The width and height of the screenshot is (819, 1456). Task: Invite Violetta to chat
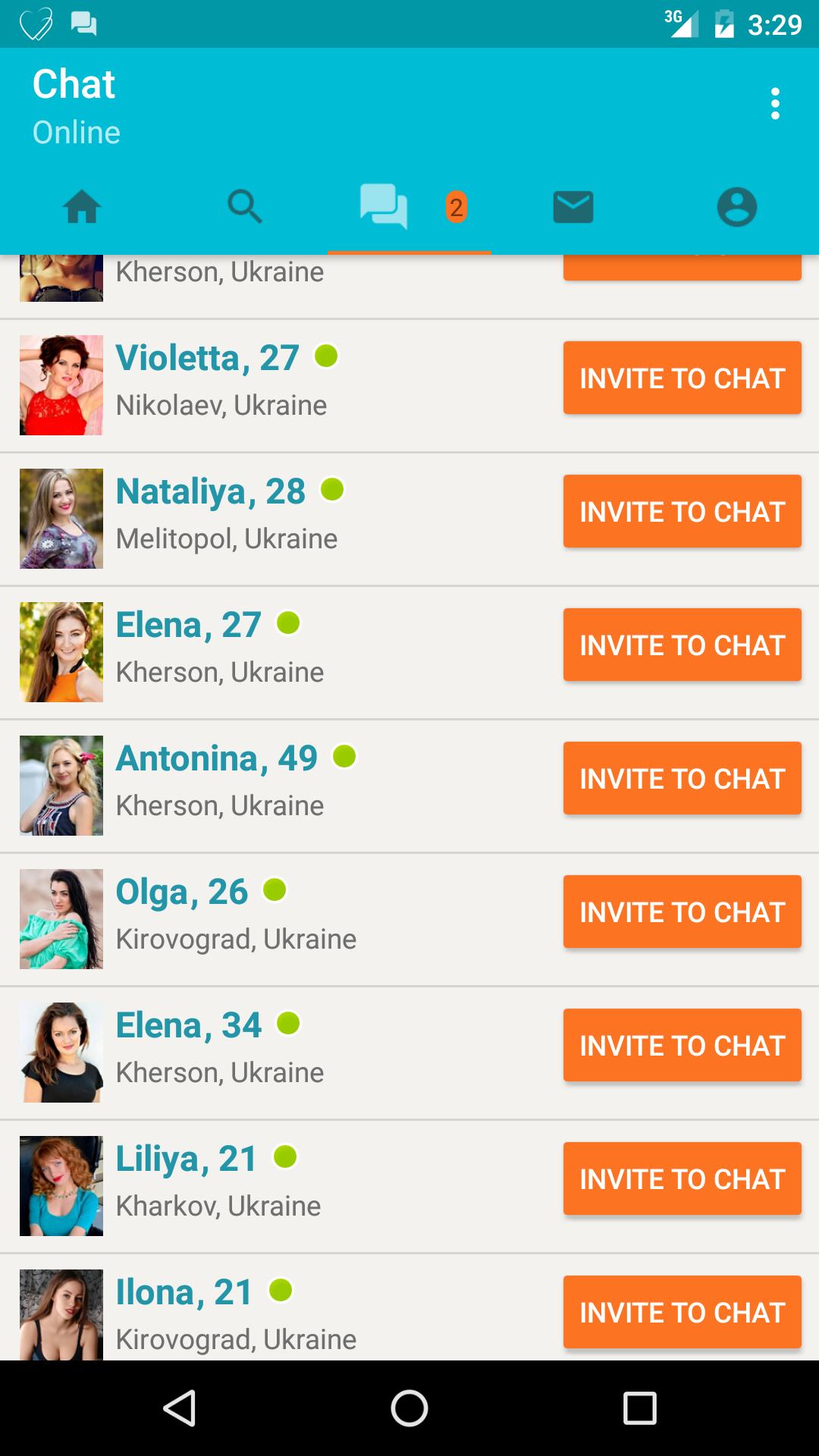point(682,378)
